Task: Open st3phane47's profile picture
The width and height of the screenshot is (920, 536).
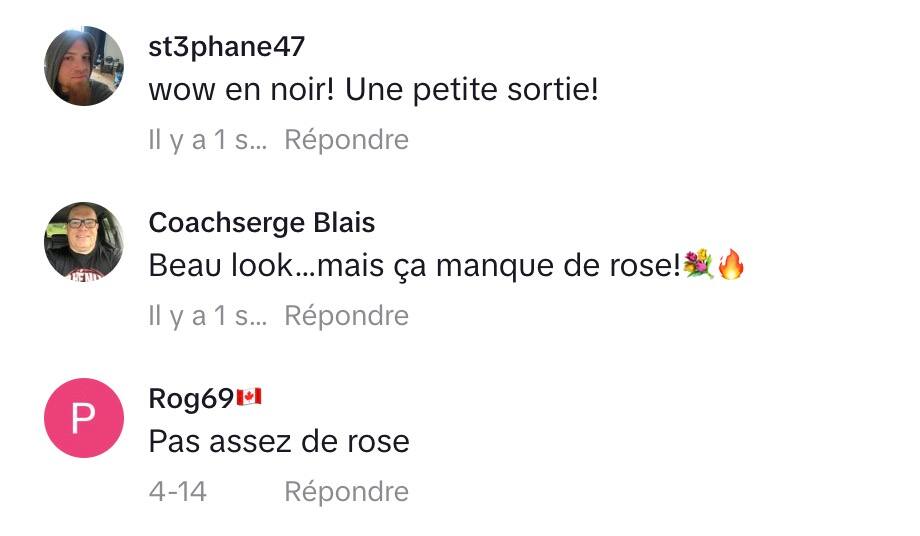Action: (84, 66)
